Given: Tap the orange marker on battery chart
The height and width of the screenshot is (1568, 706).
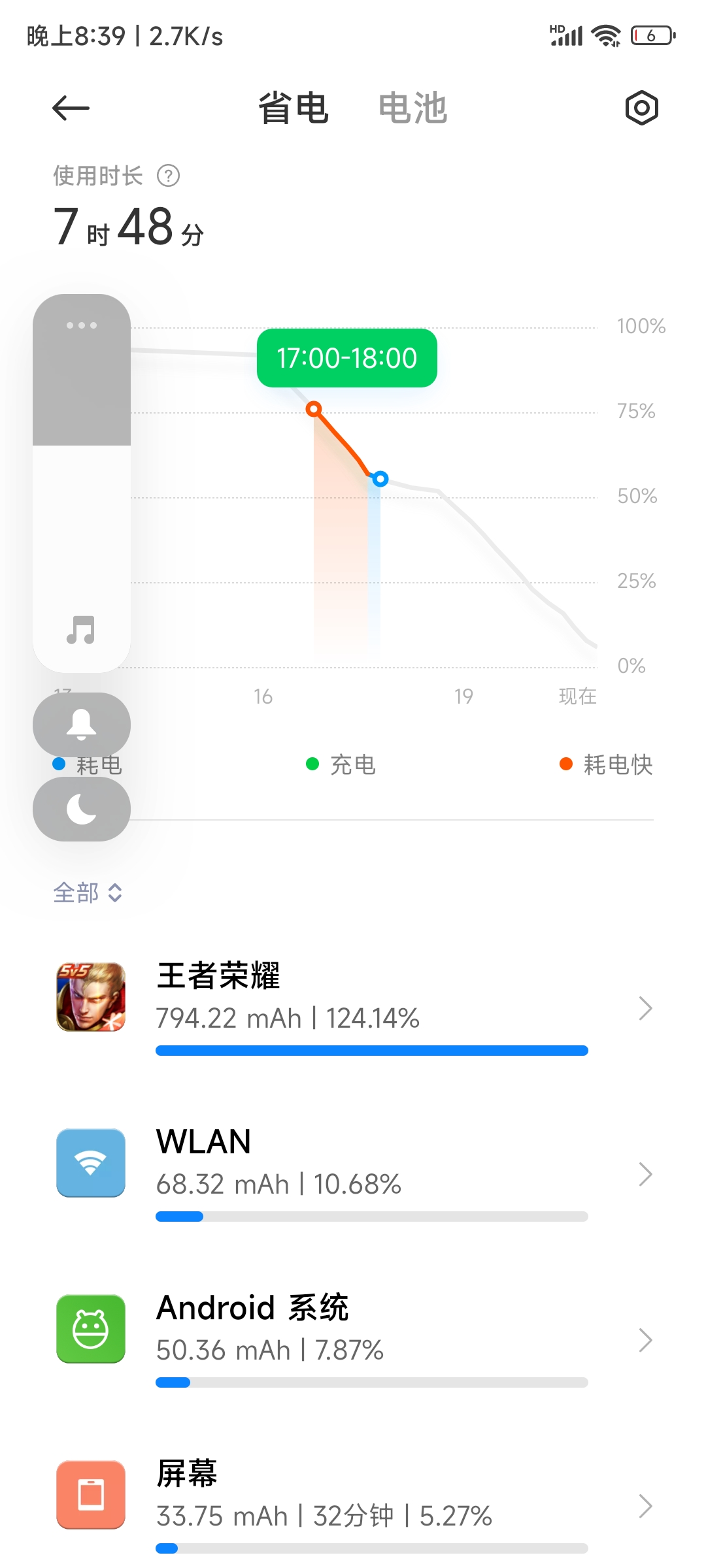Looking at the screenshot, I should pos(314,409).
